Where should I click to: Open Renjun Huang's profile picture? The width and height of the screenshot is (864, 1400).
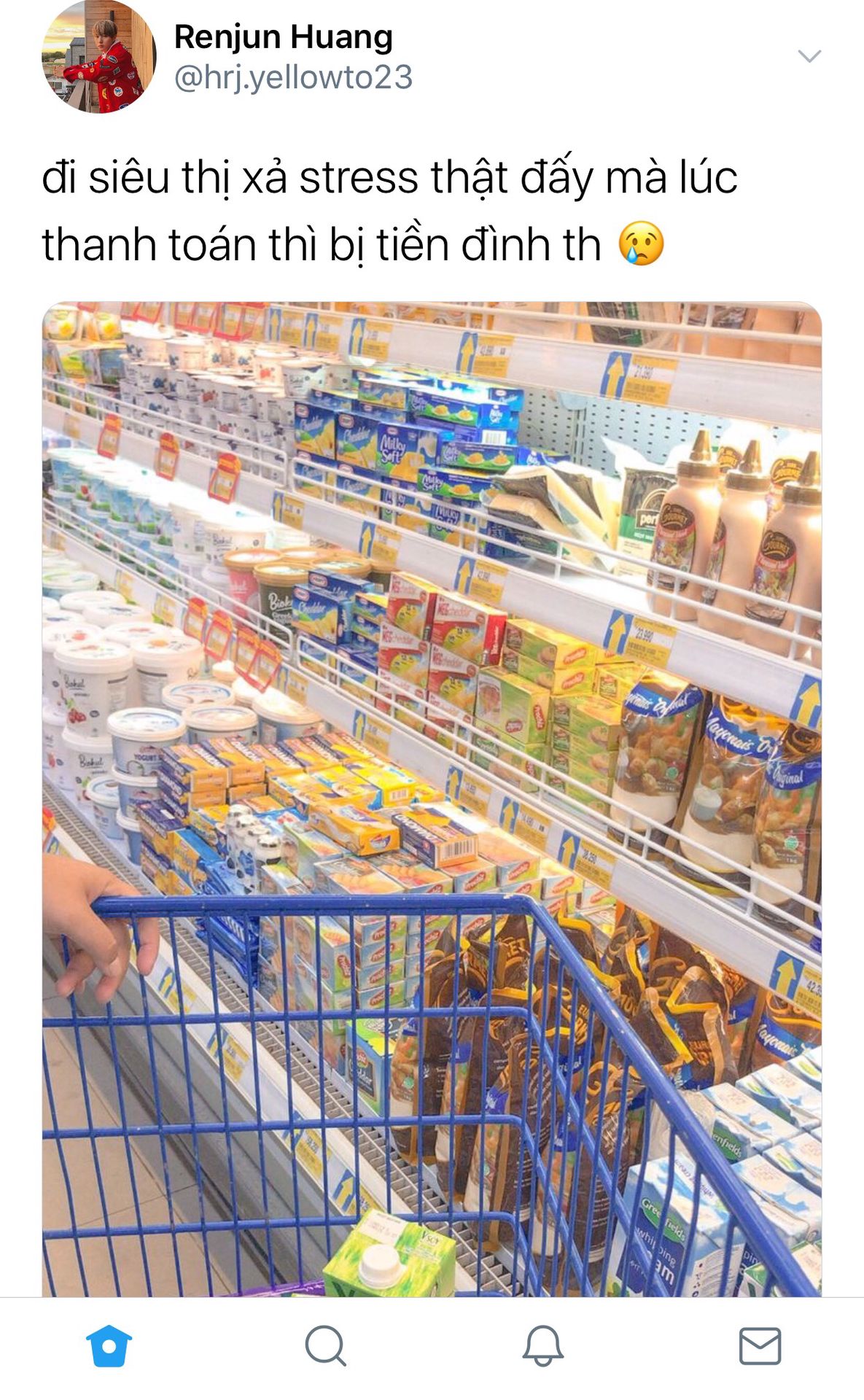(98, 57)
